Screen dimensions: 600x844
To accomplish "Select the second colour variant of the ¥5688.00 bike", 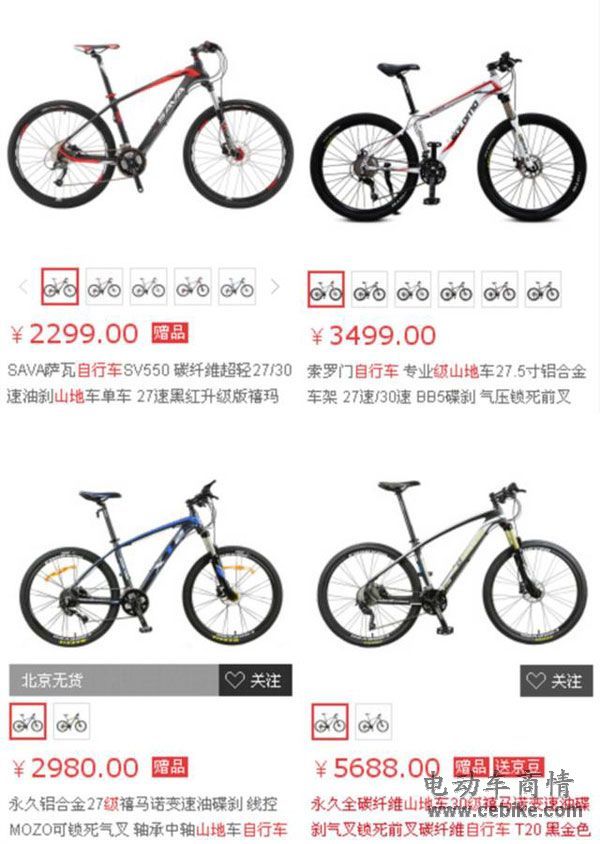I will (x=373, y=720).
